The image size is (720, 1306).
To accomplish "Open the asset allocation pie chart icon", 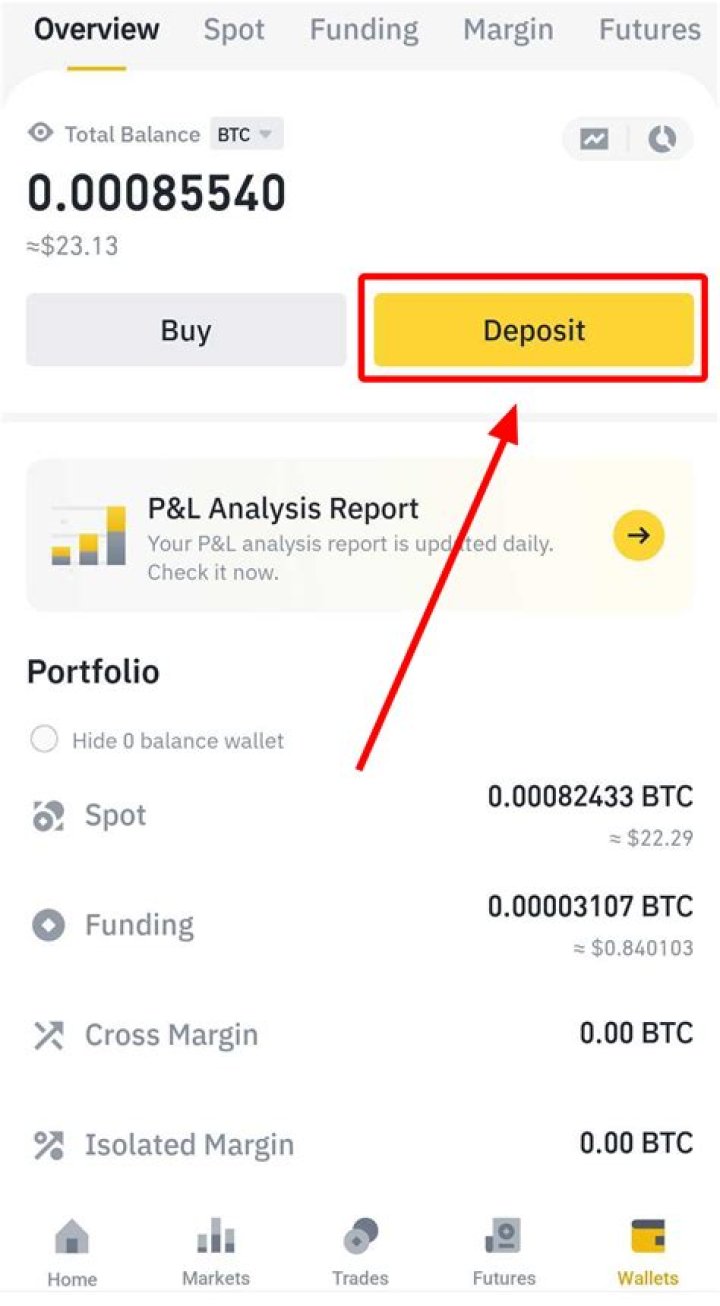I will tap(661, 139).
